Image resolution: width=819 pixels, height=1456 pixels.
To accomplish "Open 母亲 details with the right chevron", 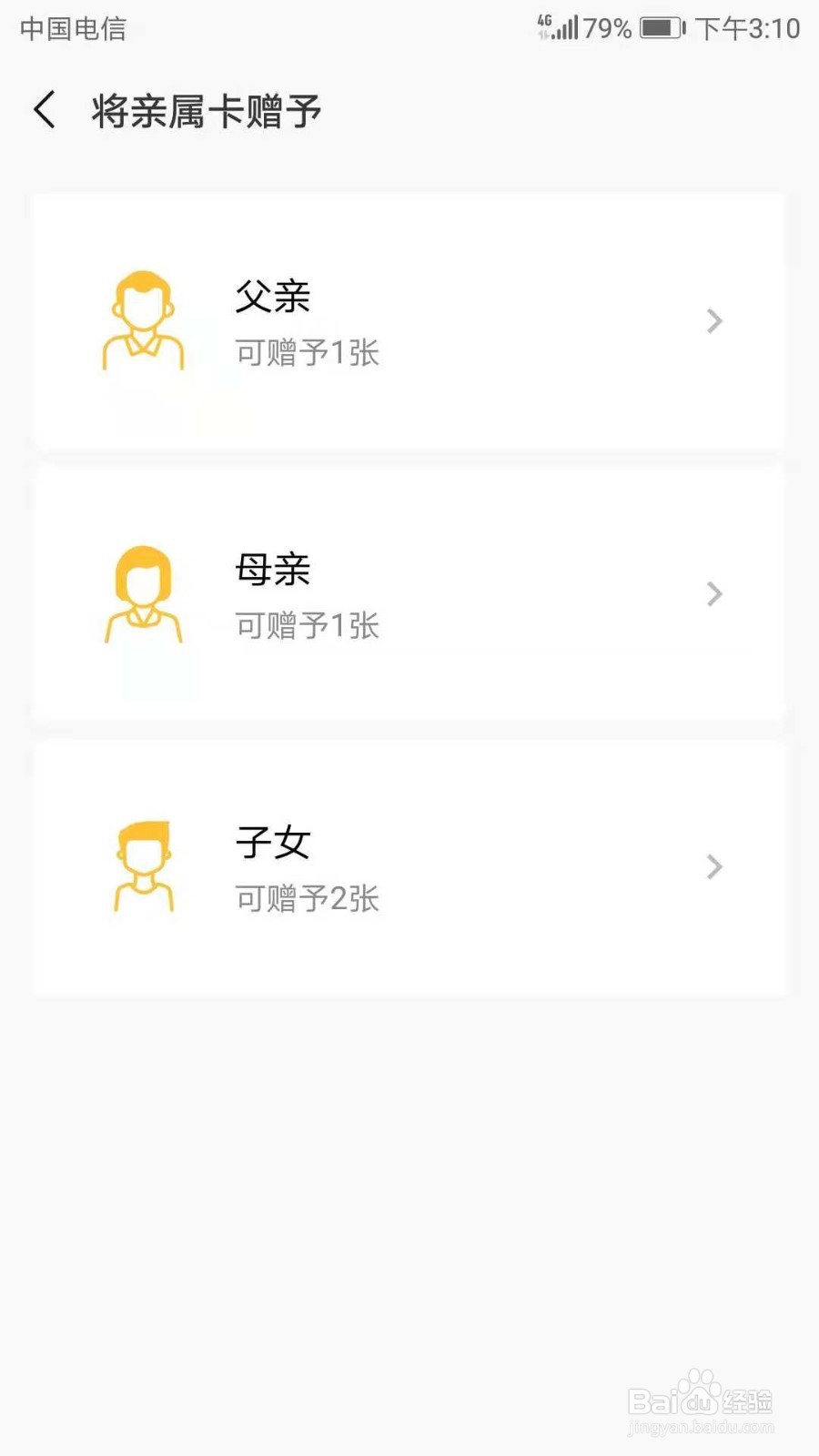I will tap(714, 594).
